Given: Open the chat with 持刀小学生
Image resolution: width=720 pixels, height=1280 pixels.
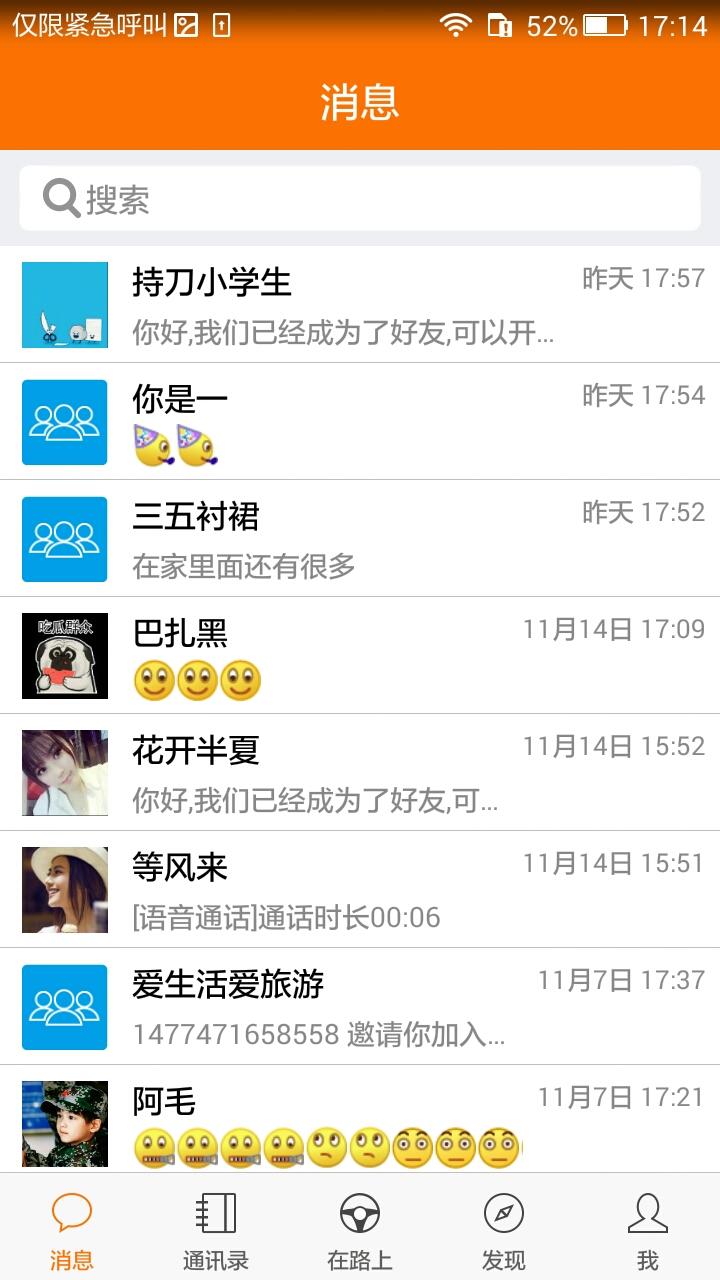Looking at the screenshot, I should coord(360,305).
